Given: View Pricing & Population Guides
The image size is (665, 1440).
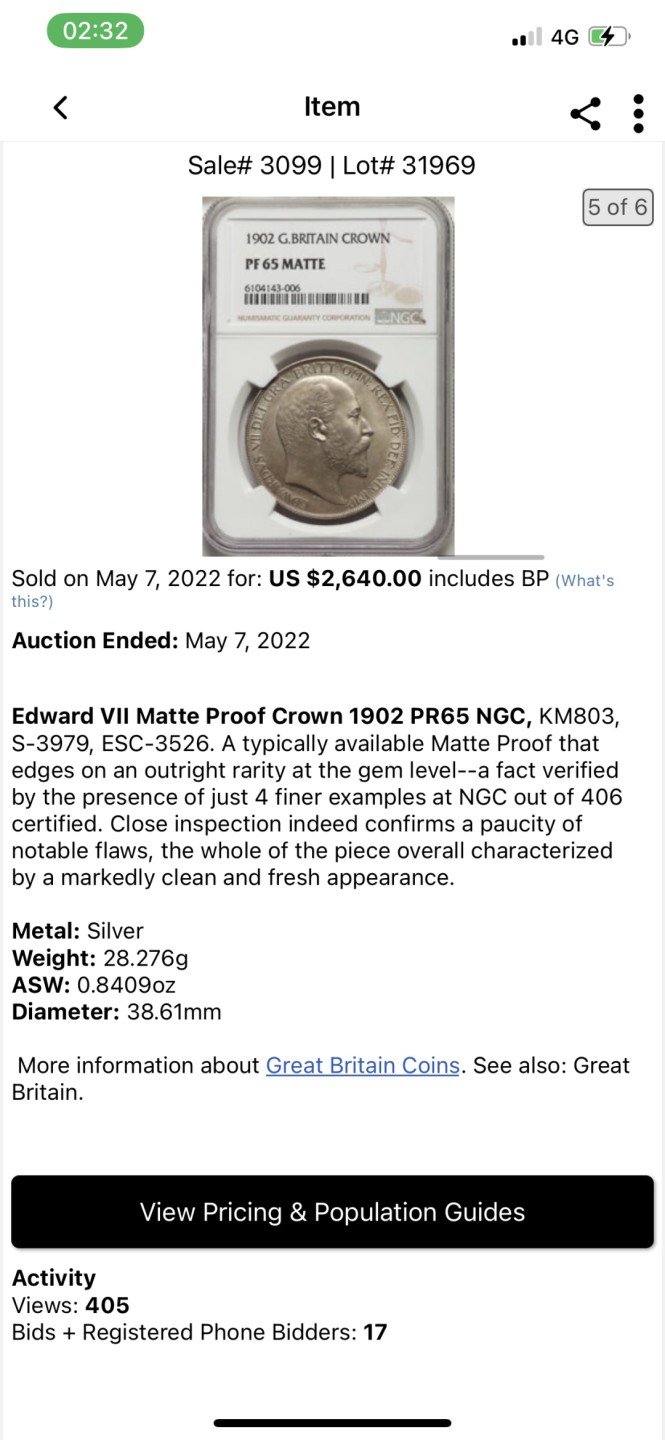Looking at the screenshot, I should (332, 1212).
